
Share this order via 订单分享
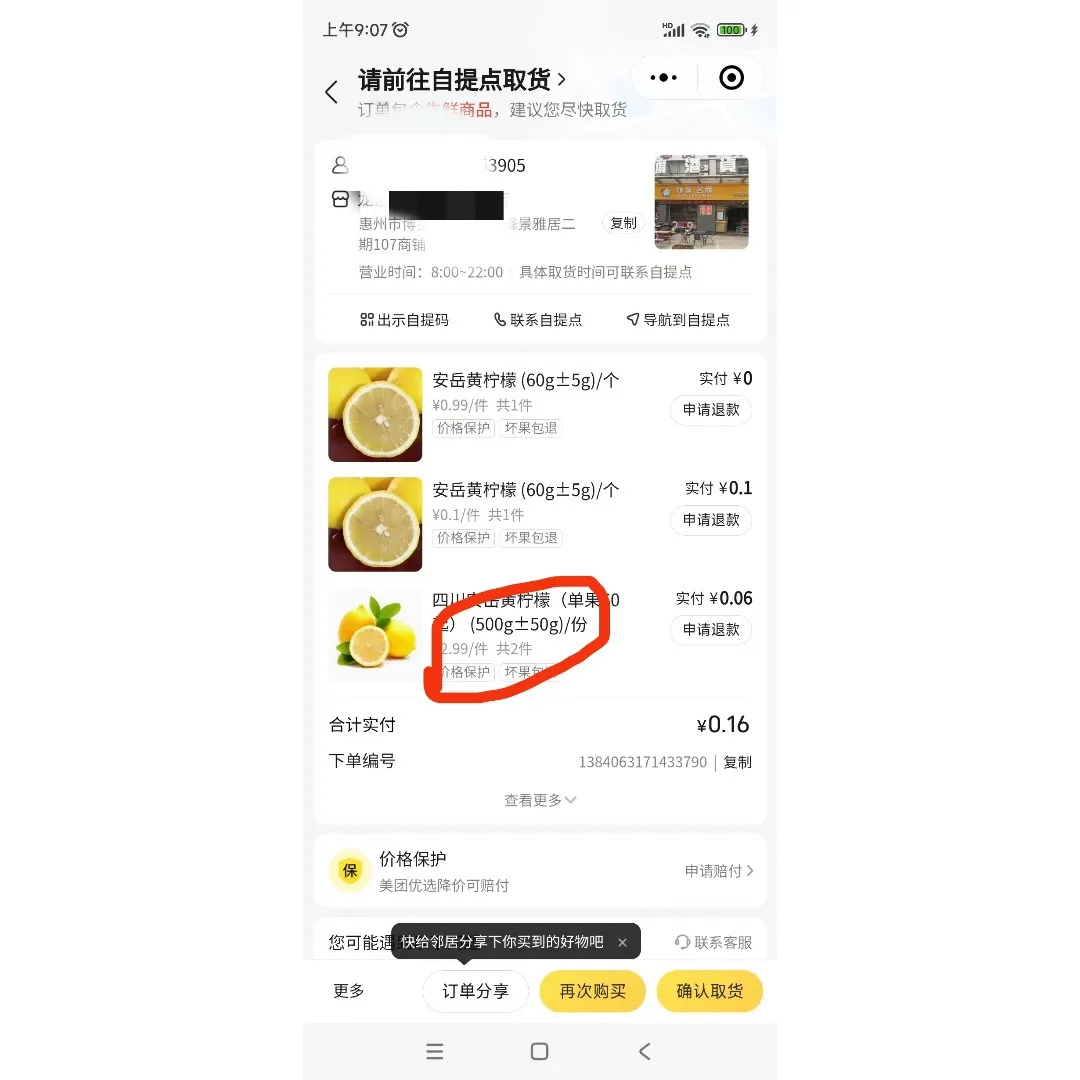coord(475,991)
